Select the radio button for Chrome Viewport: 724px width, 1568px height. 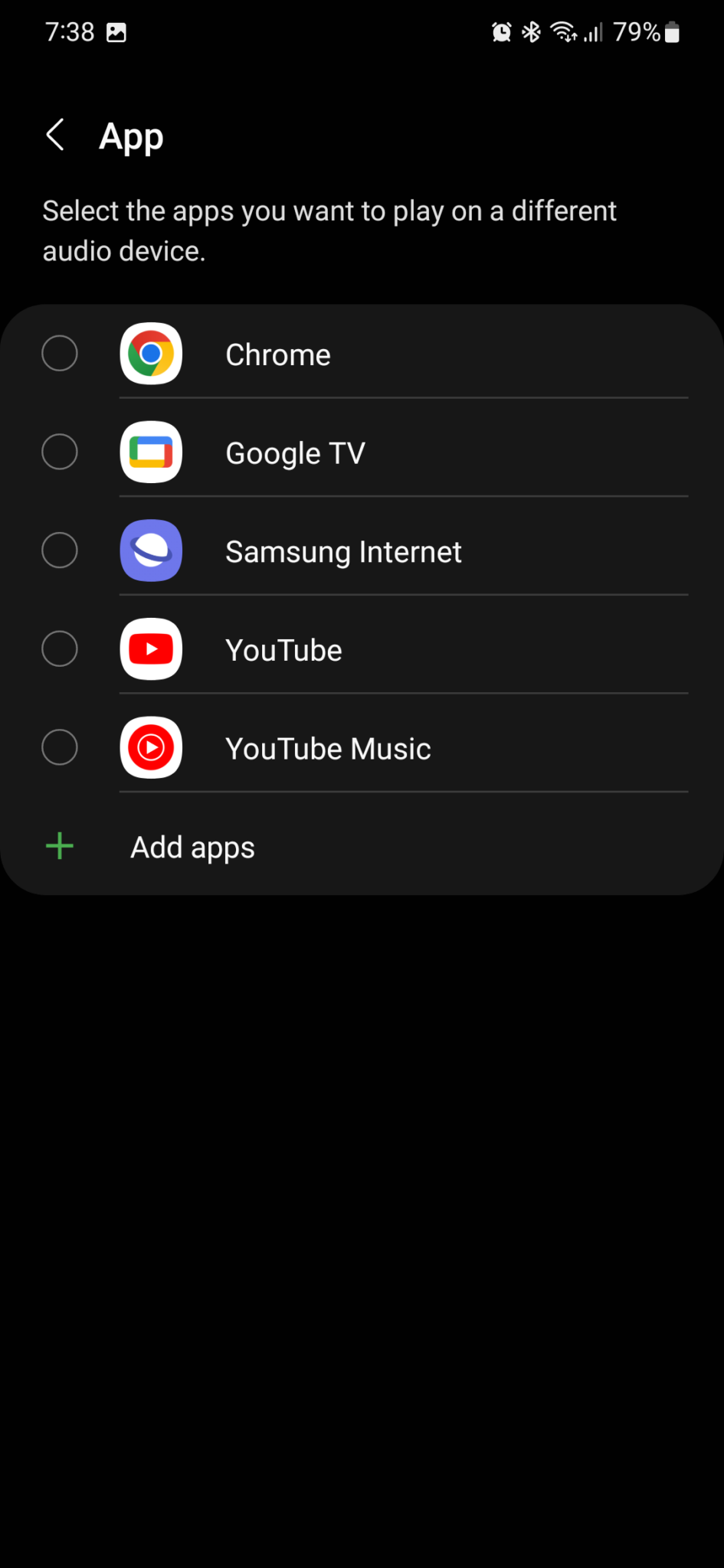(x=60, y=353)
